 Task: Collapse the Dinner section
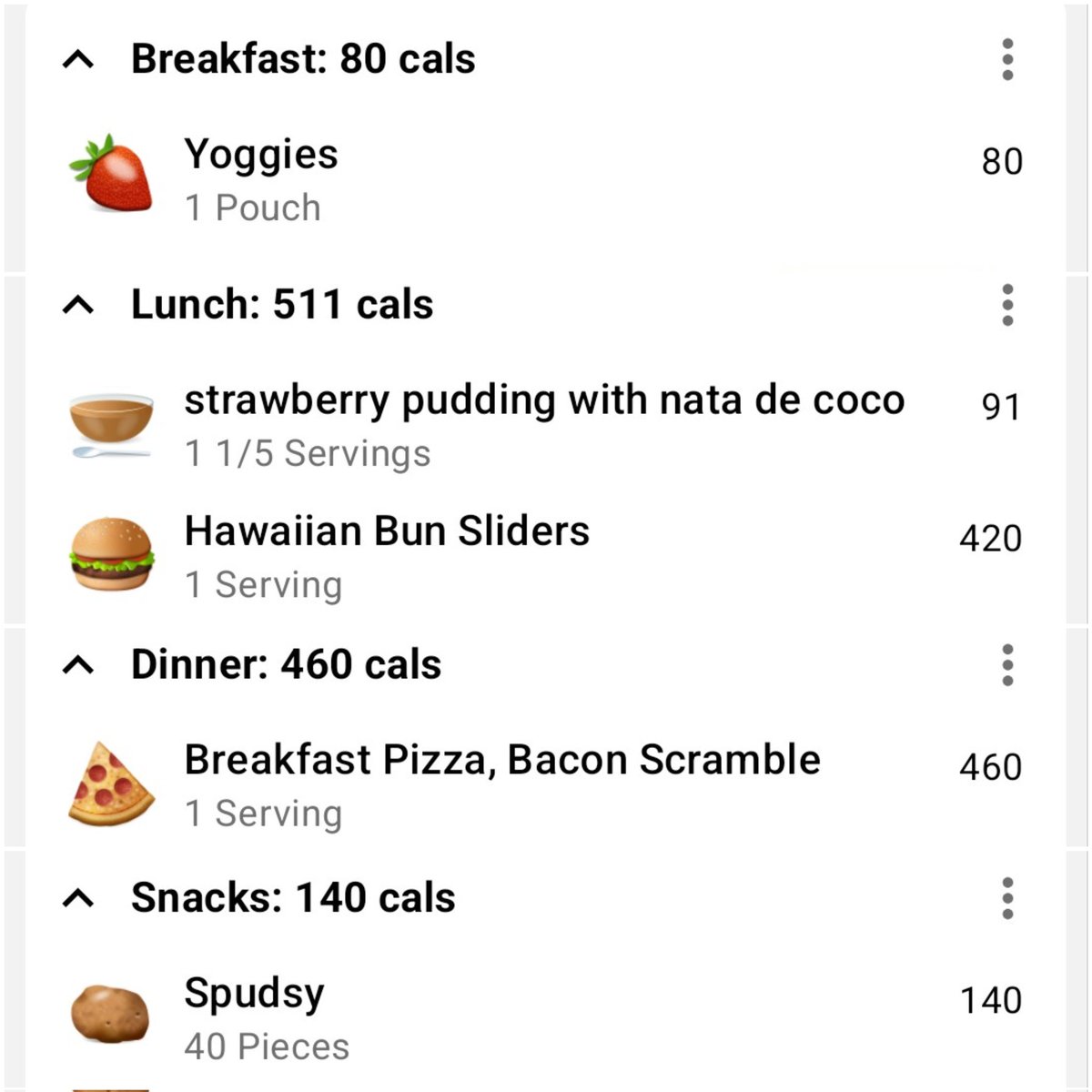(x=79, y=665)
